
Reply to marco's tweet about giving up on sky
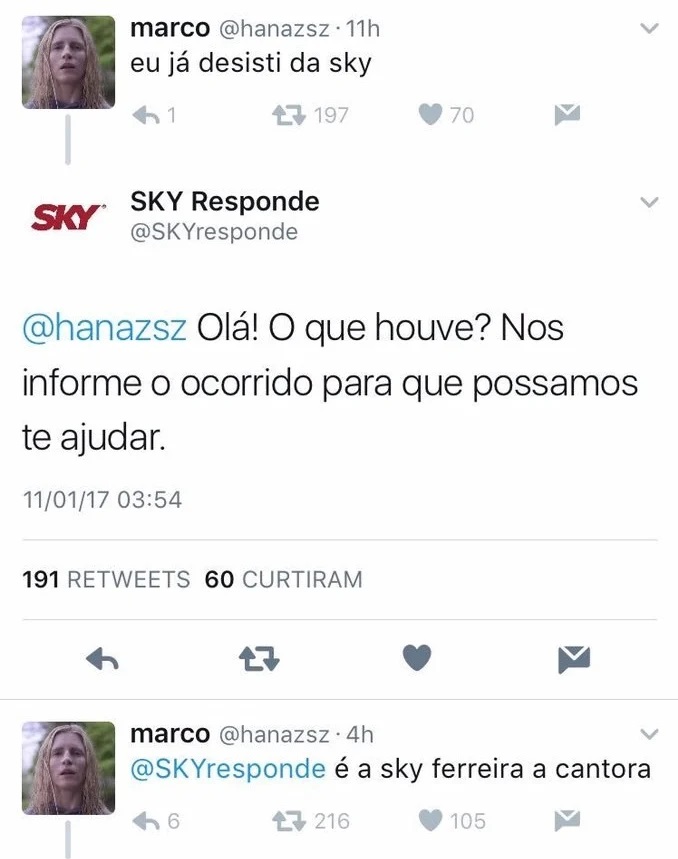[x=147, y=116]
